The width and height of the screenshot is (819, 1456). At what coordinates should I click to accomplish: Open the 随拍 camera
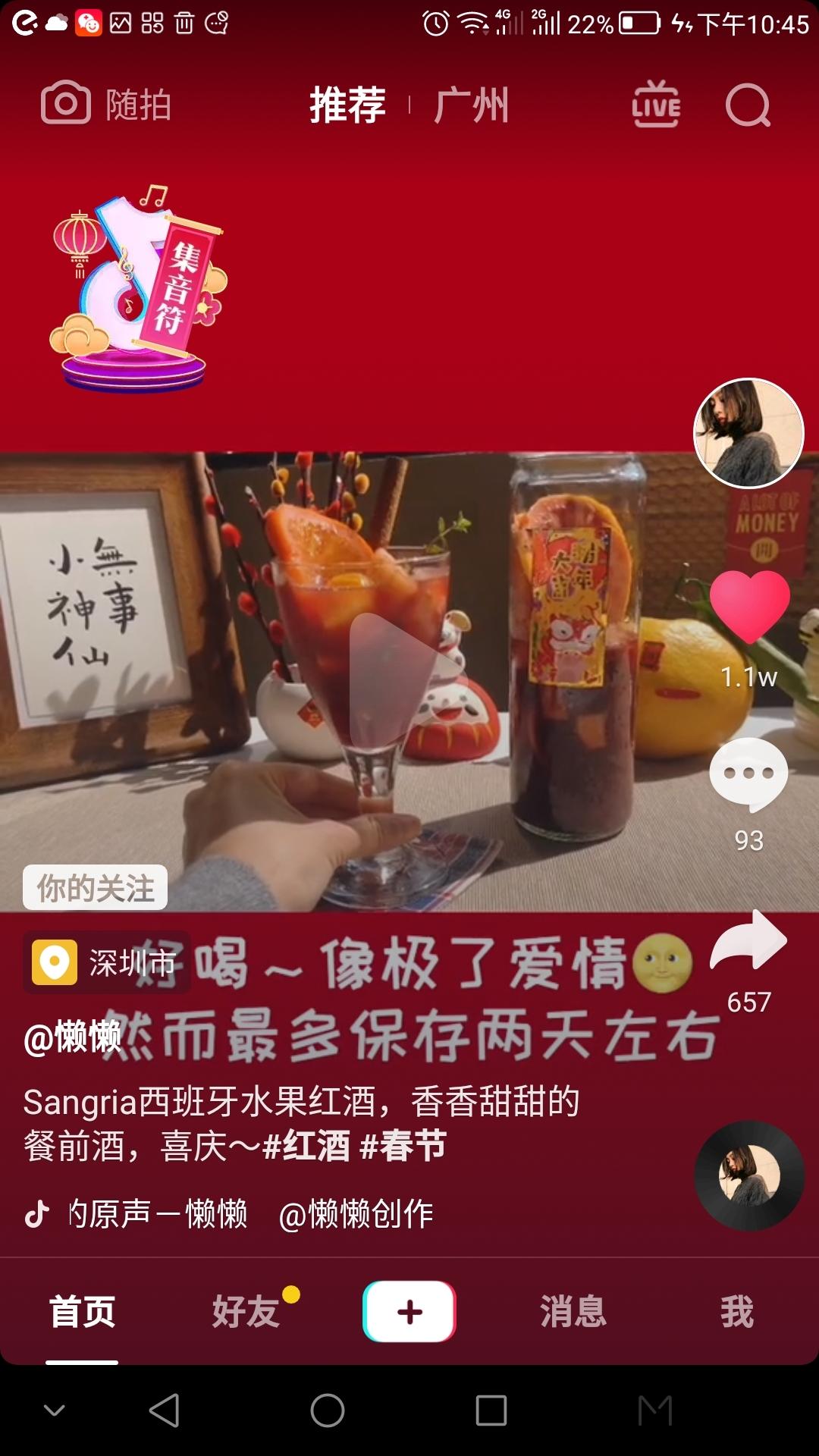[106, 104]
